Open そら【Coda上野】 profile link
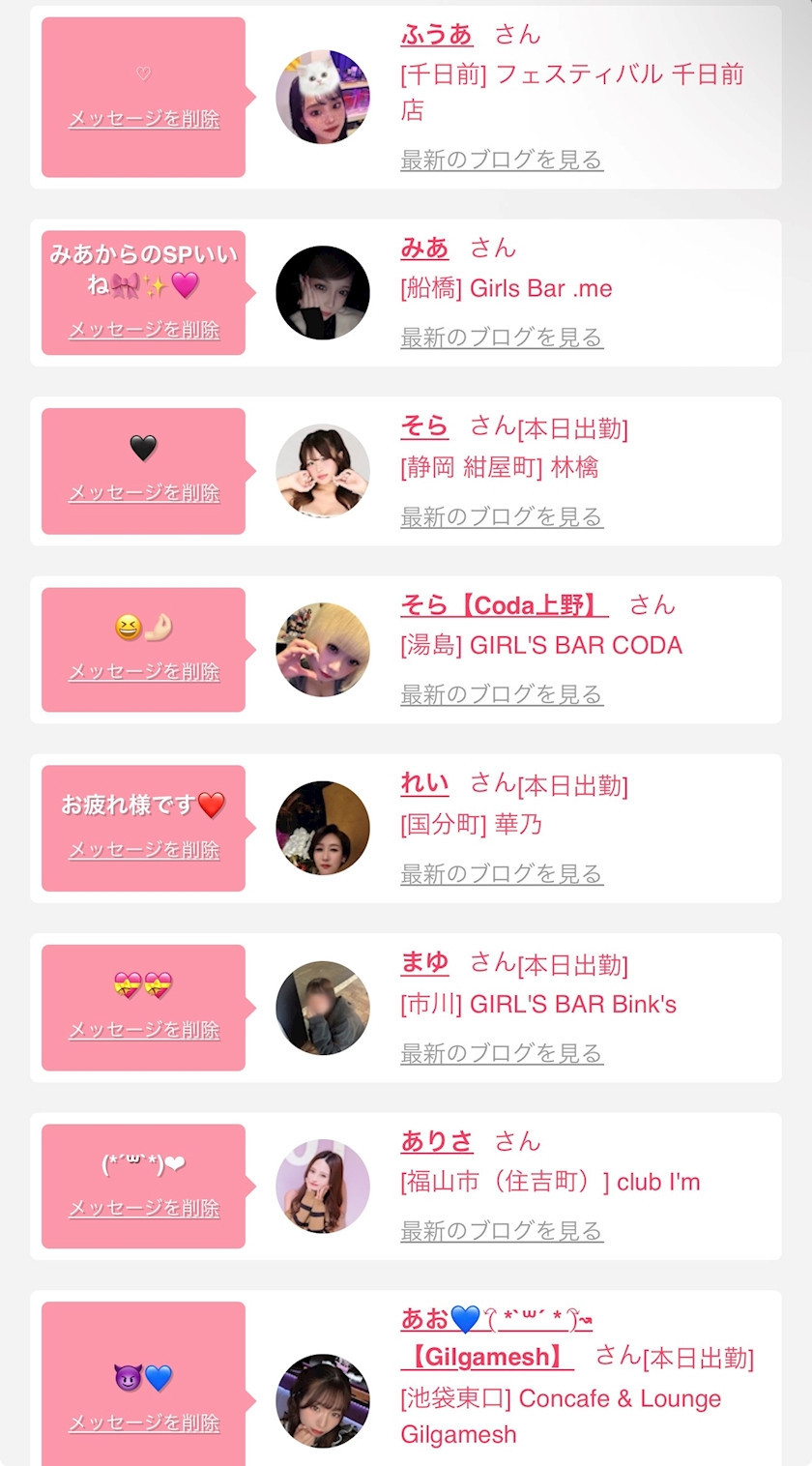The image size is (812, 1466). click(x=504, y=605)
